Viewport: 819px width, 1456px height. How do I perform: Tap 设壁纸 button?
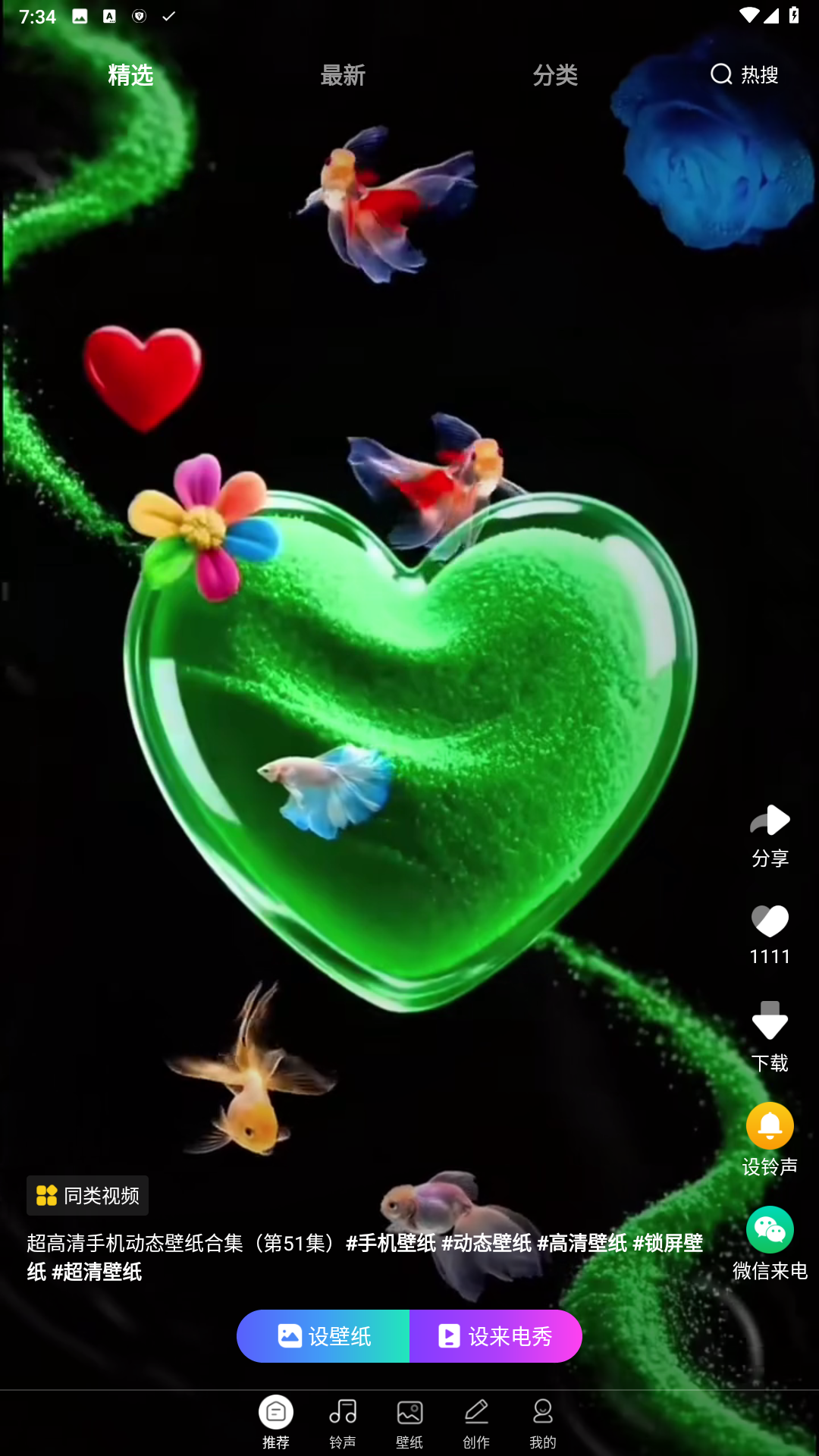(324, 1336)
